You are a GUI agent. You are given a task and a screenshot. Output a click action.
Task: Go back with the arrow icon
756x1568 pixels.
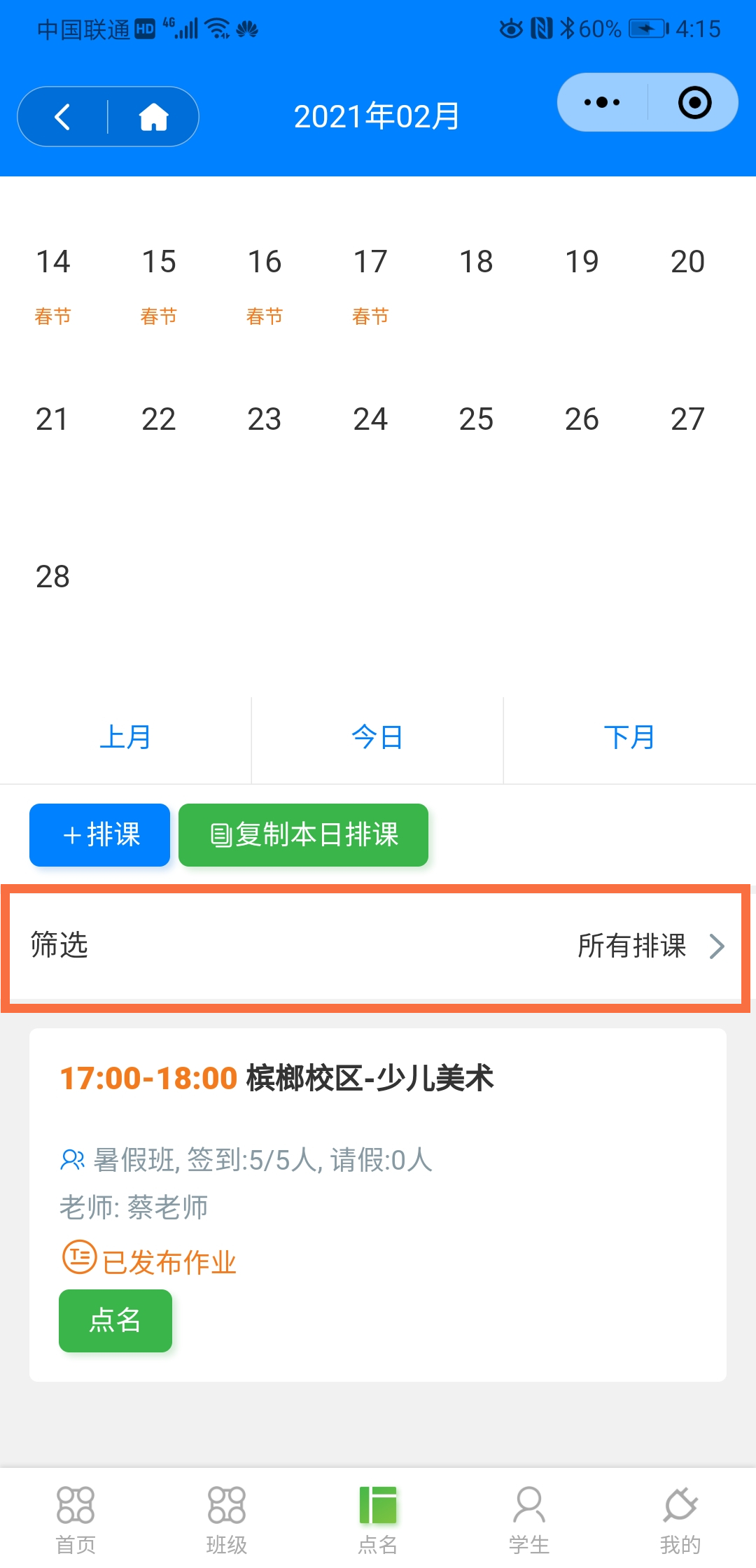(x=63, y=117)
